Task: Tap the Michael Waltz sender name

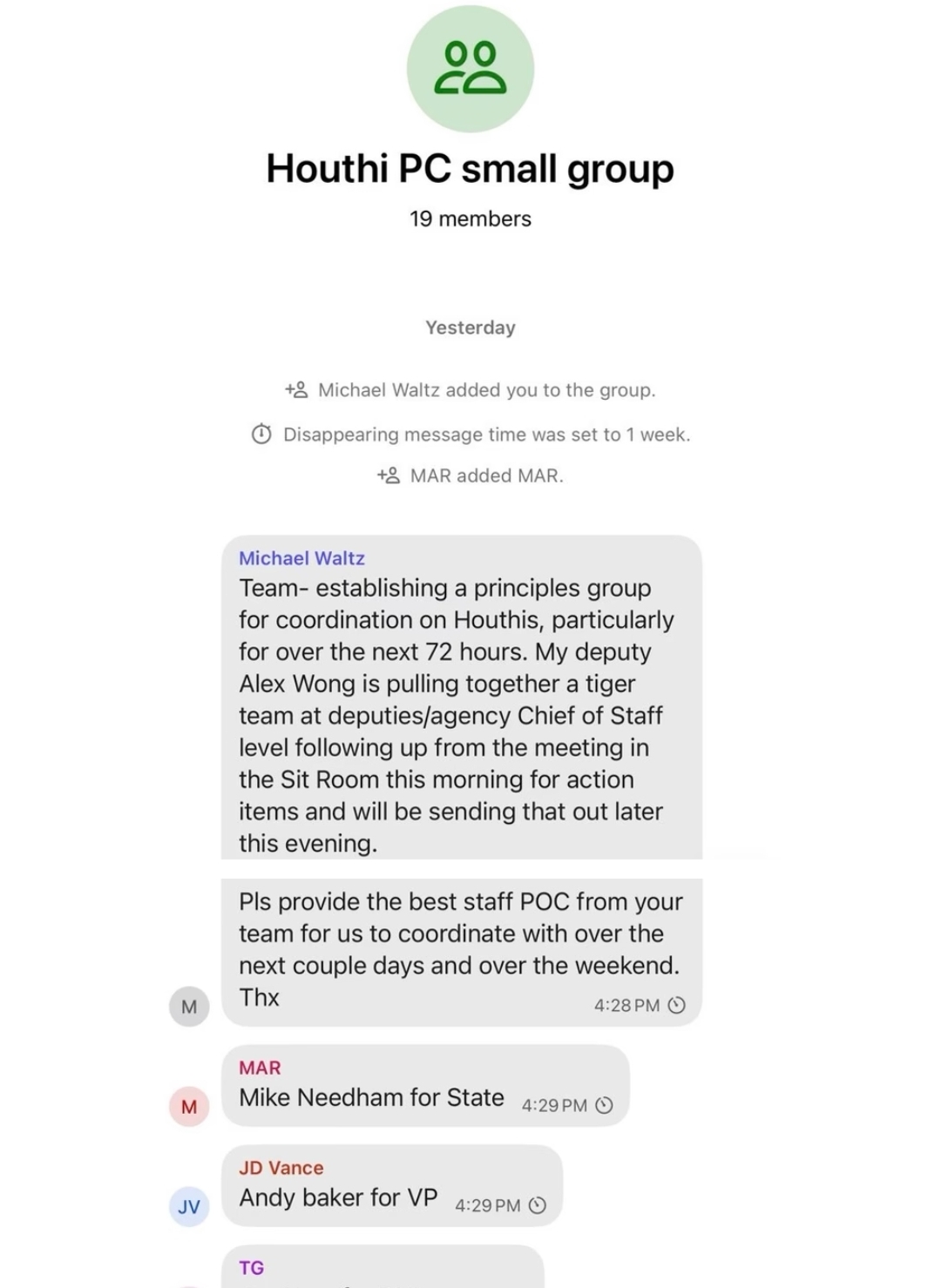Action: tap(301, 558)
